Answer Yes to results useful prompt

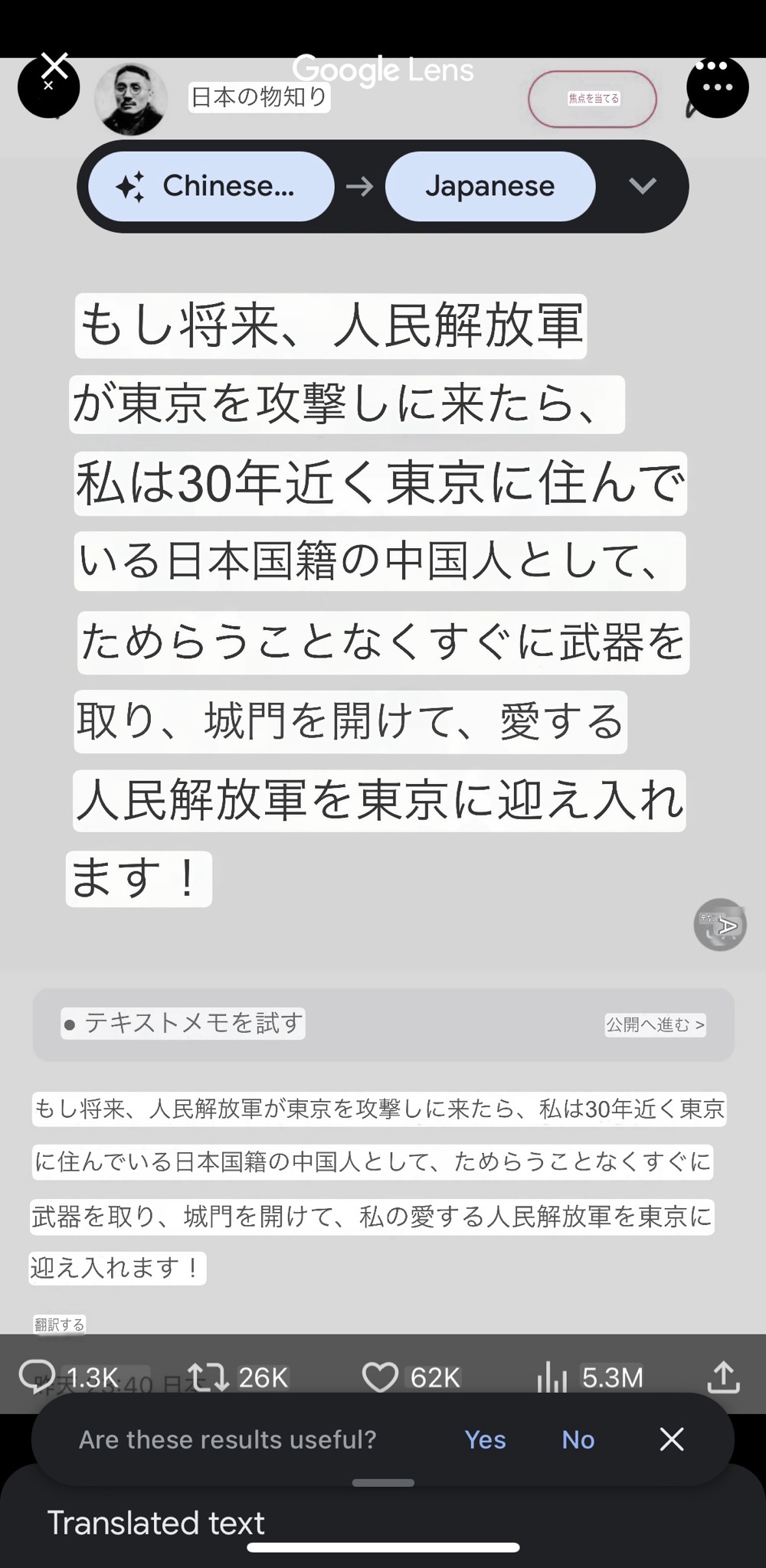pyautogui.click(x=485, y=1439)
